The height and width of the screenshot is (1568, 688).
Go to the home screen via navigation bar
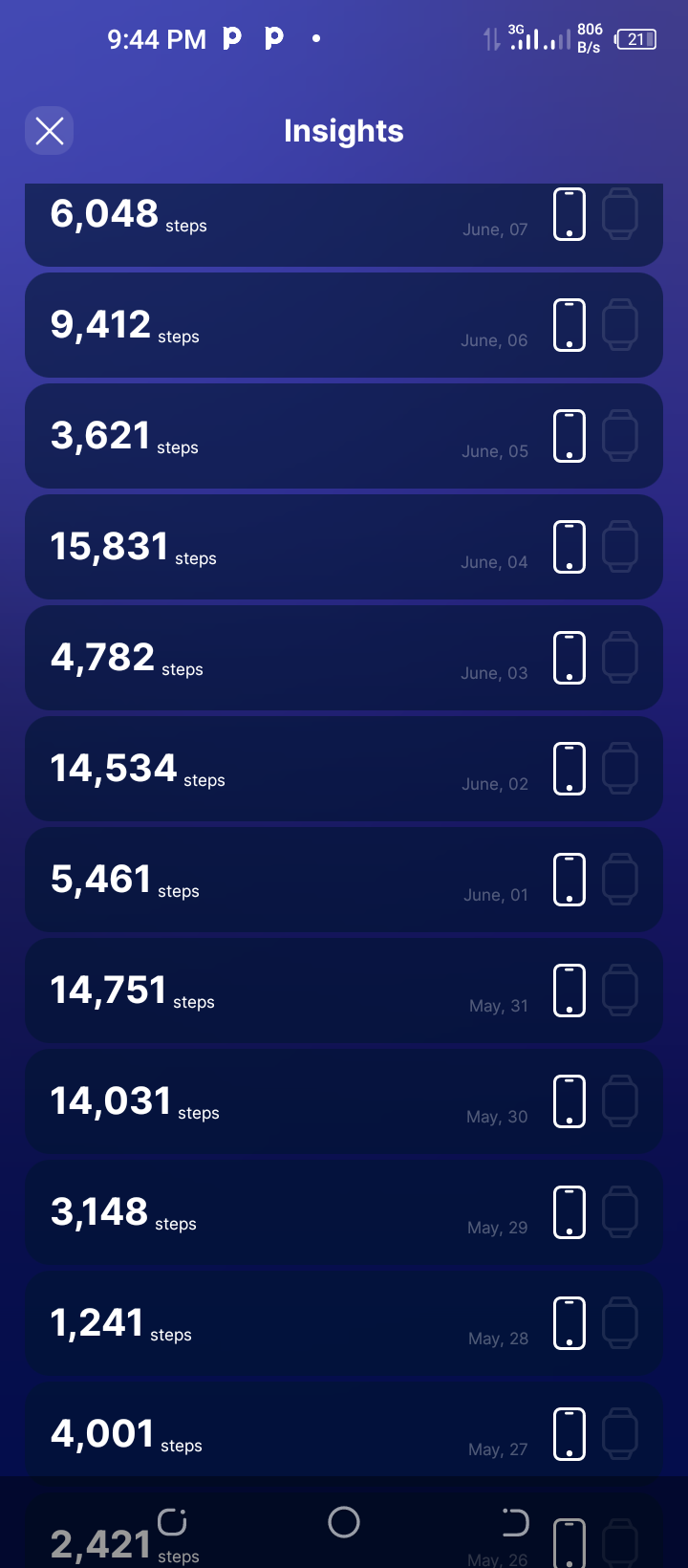pyautogui.click(x=344, y=1522)
